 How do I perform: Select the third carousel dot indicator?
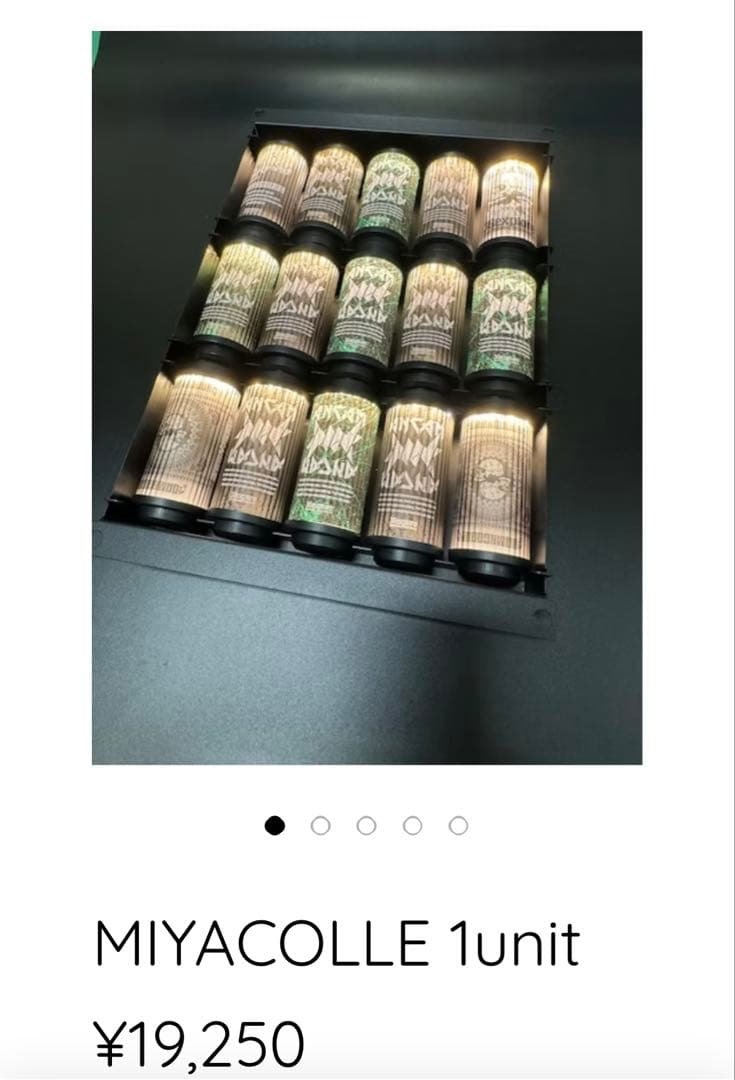click(x=364, y=824)
